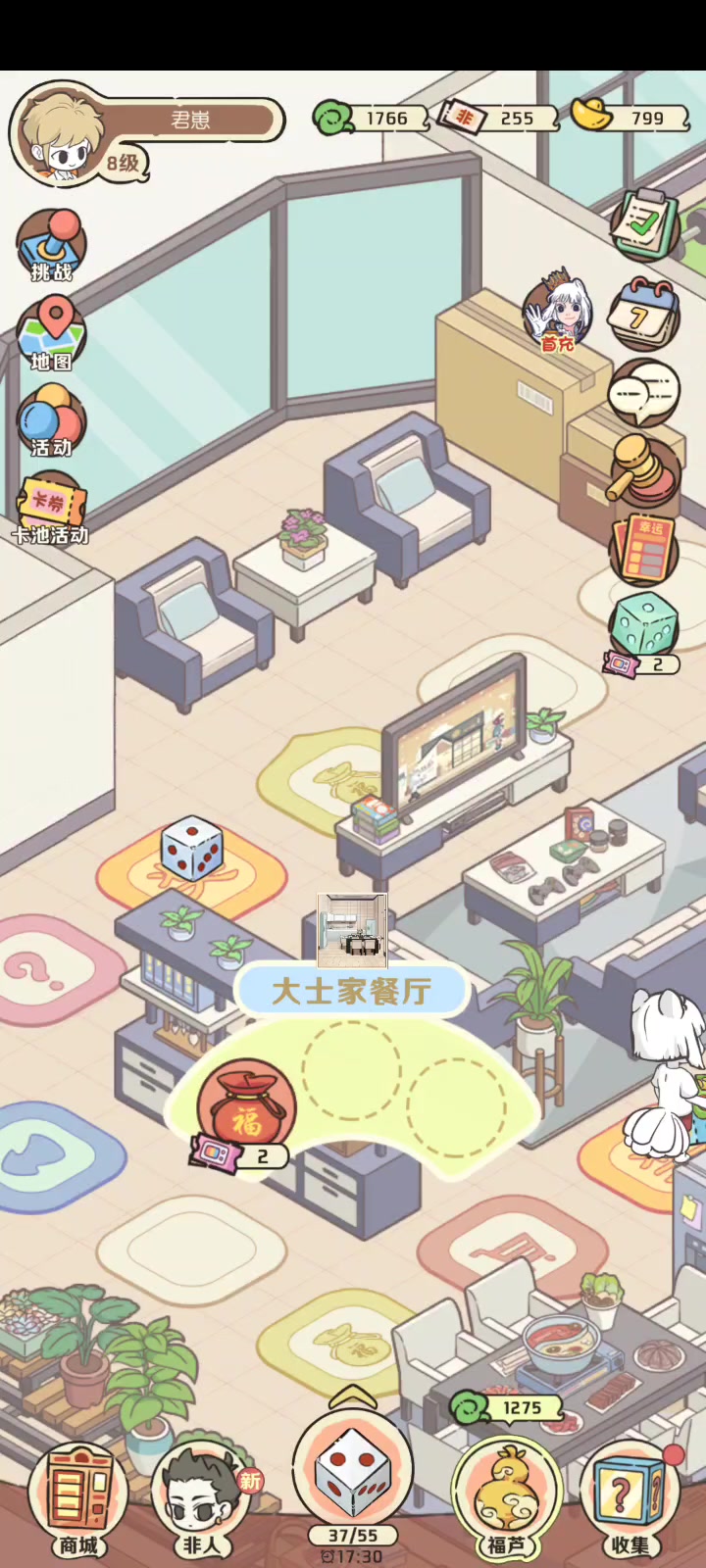The height and width of the screenshot is (1568, 706).
Task: Open the 地图 map
Action: pyautogui.click(x=51, y=333)
